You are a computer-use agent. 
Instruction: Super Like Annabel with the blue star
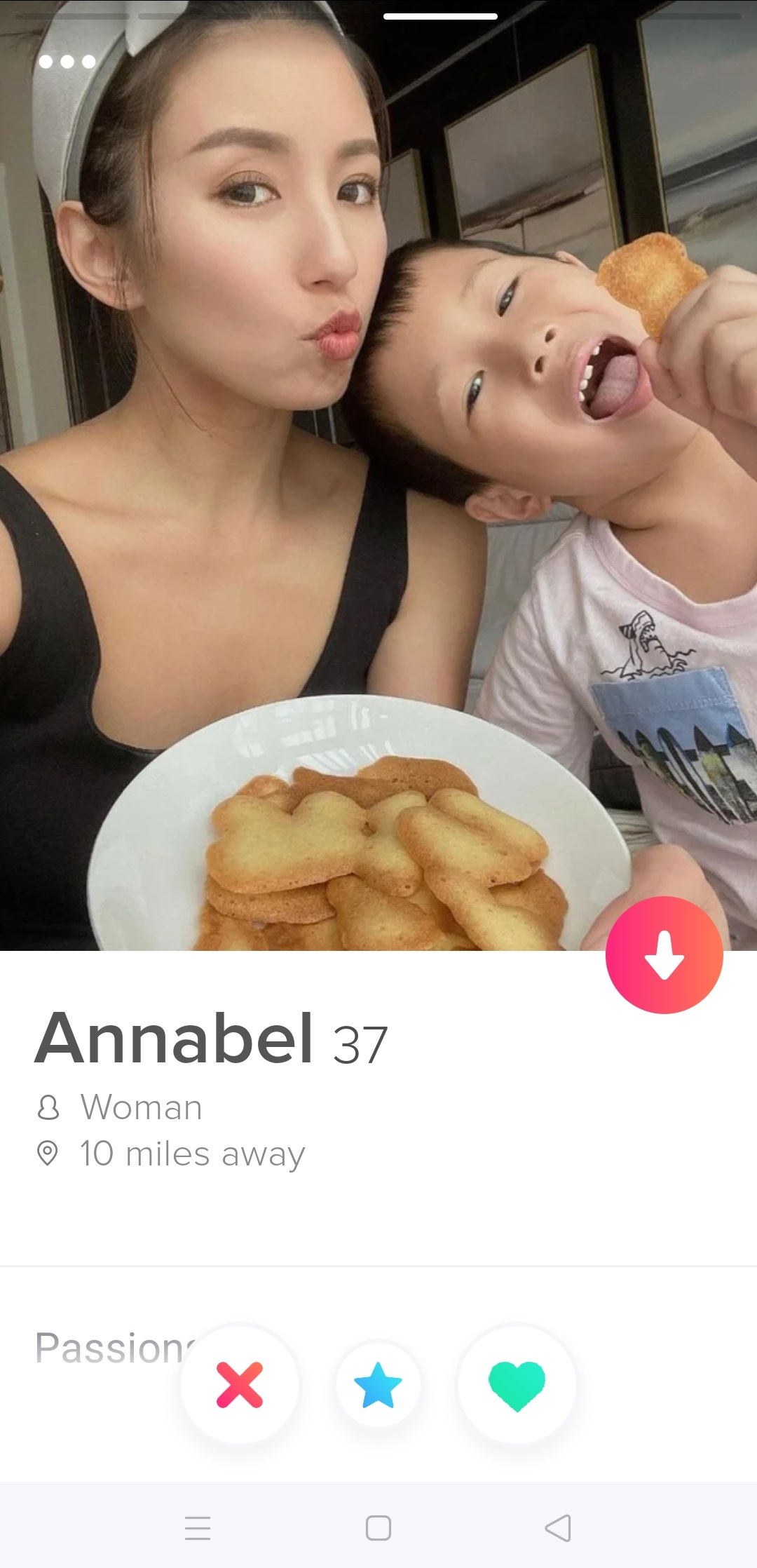[x=378, y=1384]
